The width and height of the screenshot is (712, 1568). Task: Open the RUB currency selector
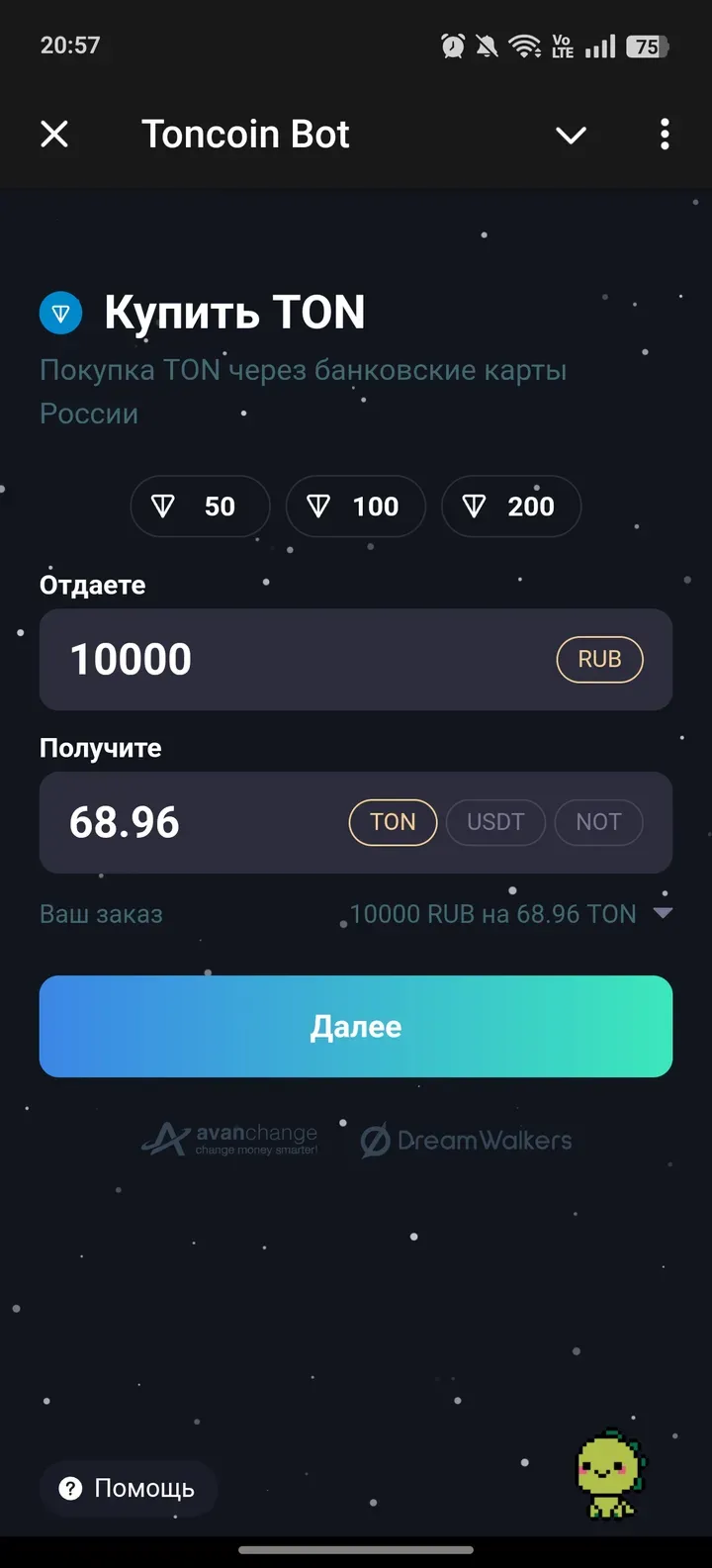tap(599, 659)
